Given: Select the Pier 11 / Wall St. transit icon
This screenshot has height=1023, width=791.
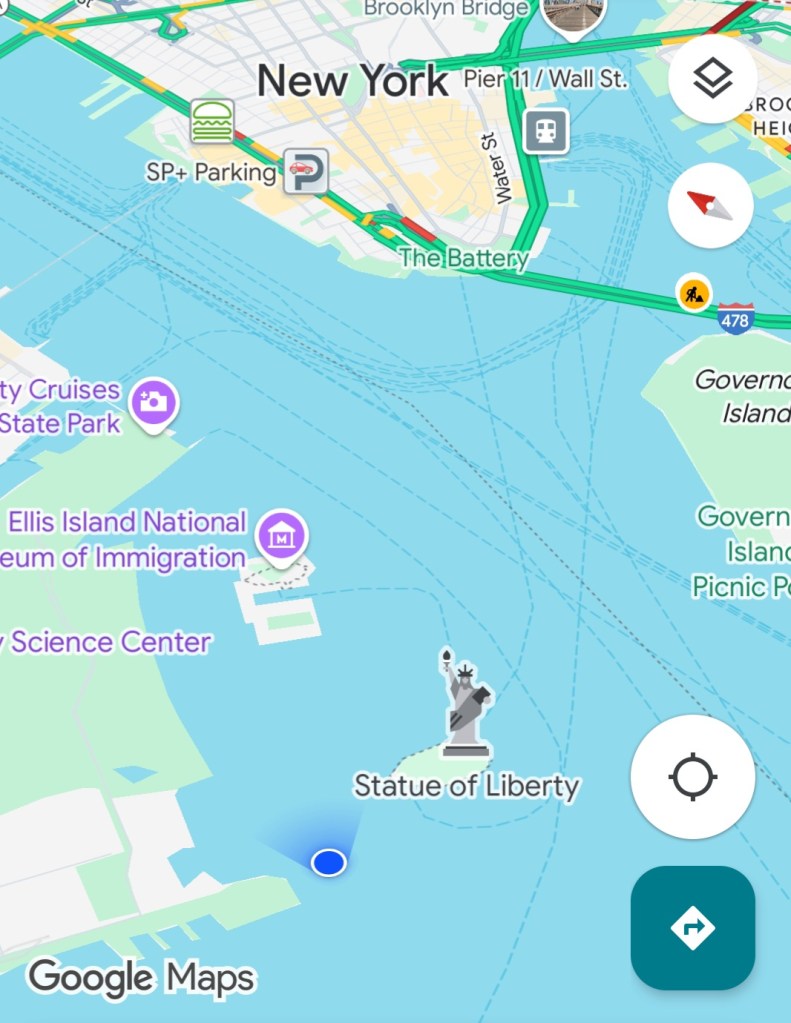Looking at the screenshot, I should coord(546,131).
